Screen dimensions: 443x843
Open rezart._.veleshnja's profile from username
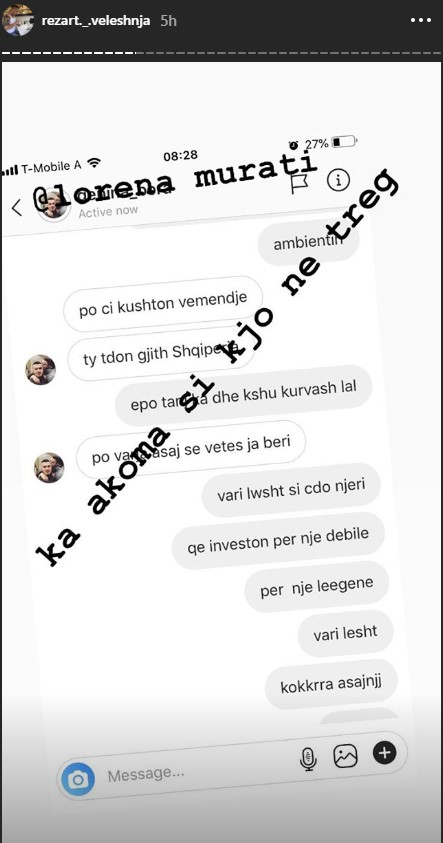(96, 21)
